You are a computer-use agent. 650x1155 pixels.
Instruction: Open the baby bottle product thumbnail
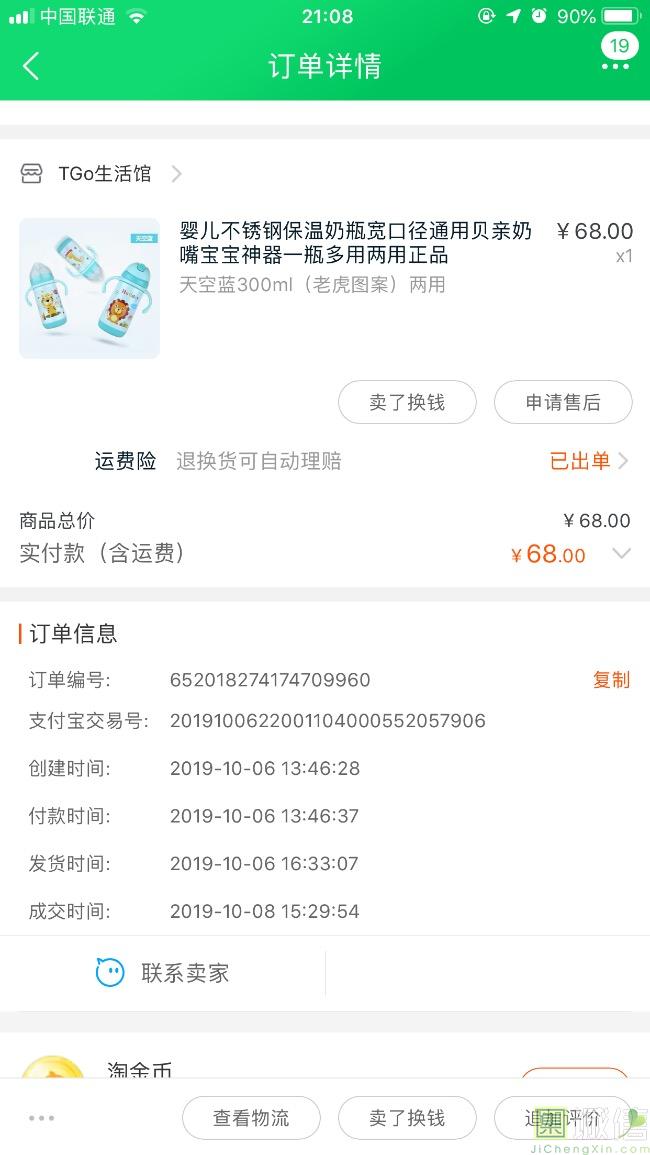(x=90, y=288)
